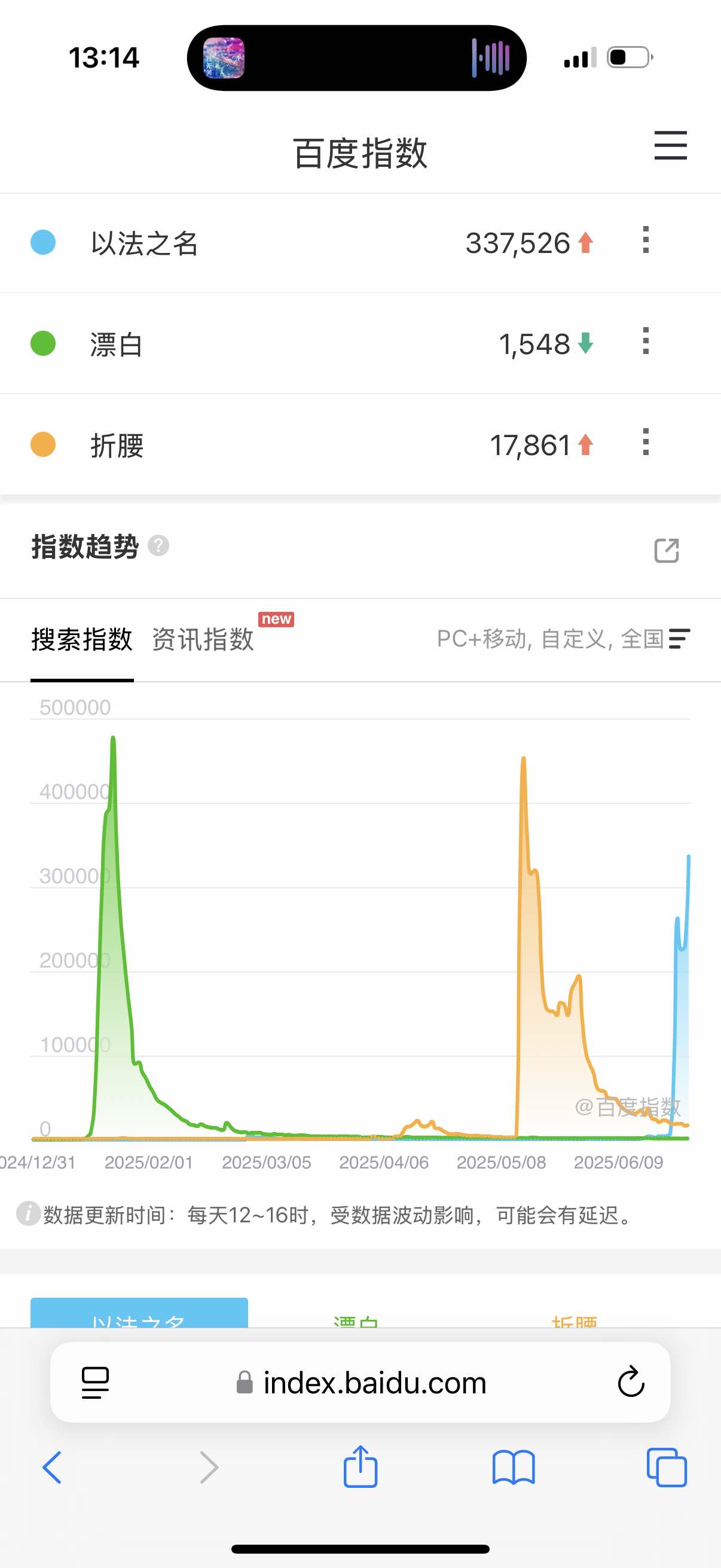Share this page

click(x=361, y=1467)
